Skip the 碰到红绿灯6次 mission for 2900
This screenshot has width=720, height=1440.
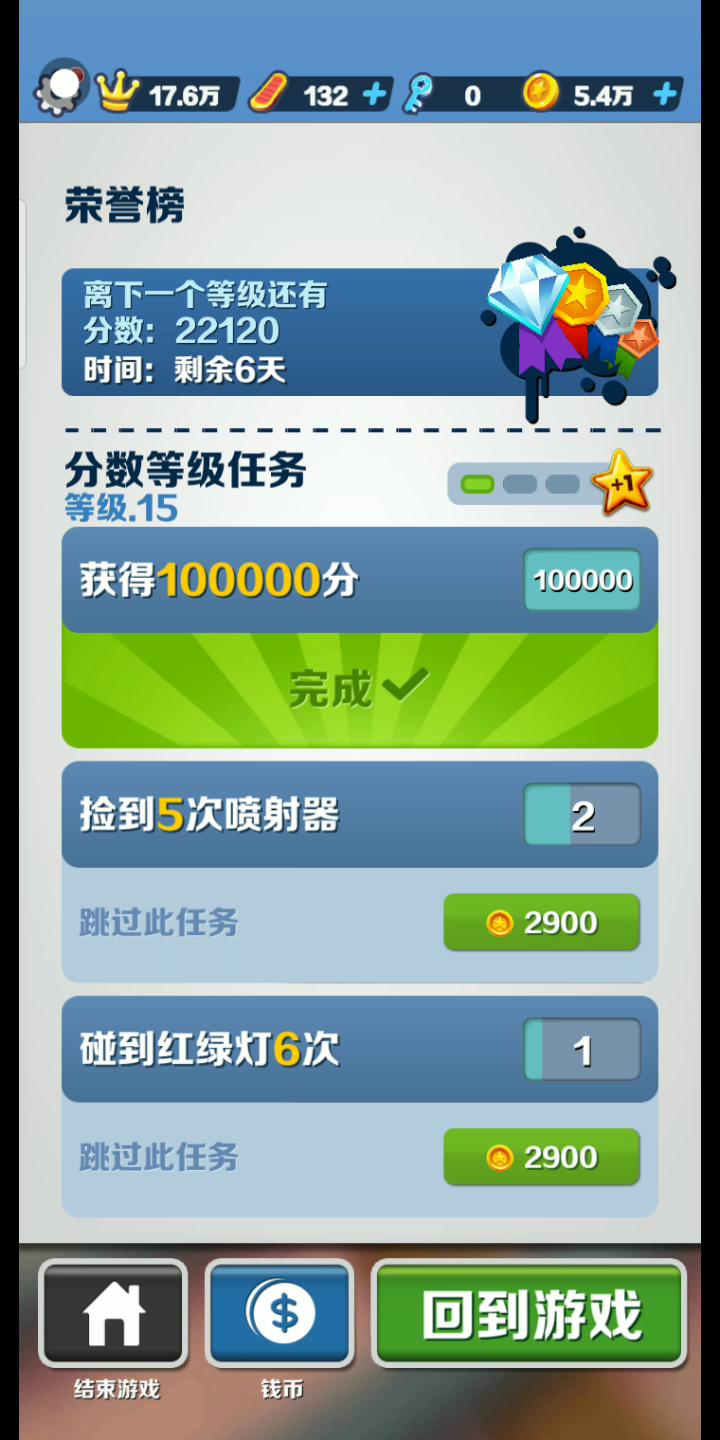point(541,1157)
